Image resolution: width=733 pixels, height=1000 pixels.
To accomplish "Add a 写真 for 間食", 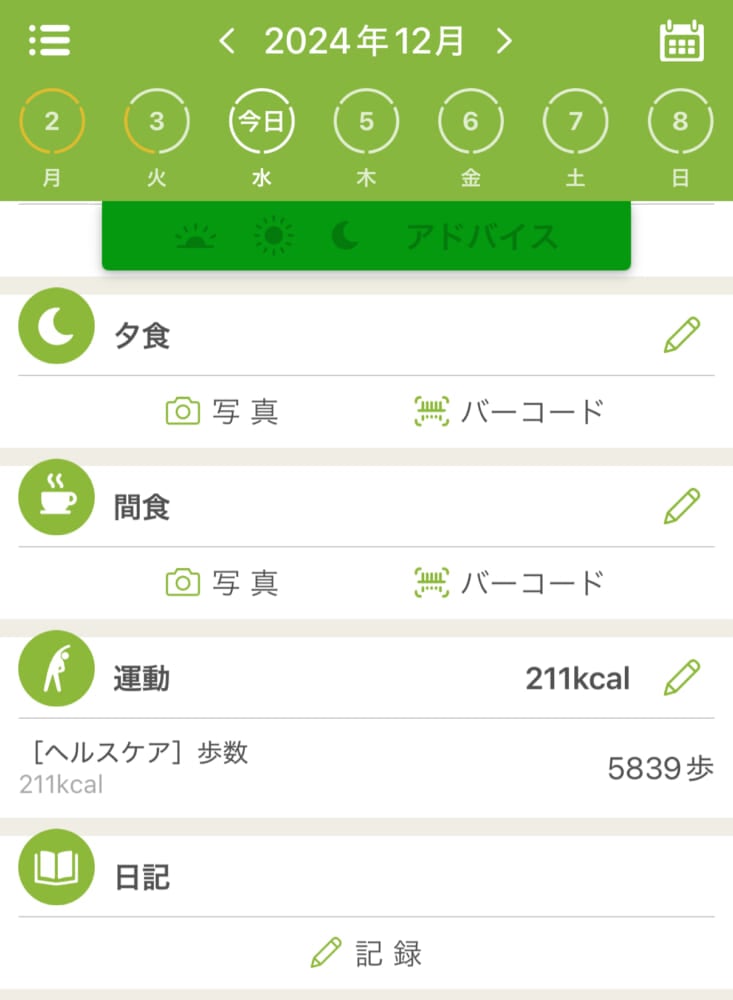I will click(x=222, y=582).
